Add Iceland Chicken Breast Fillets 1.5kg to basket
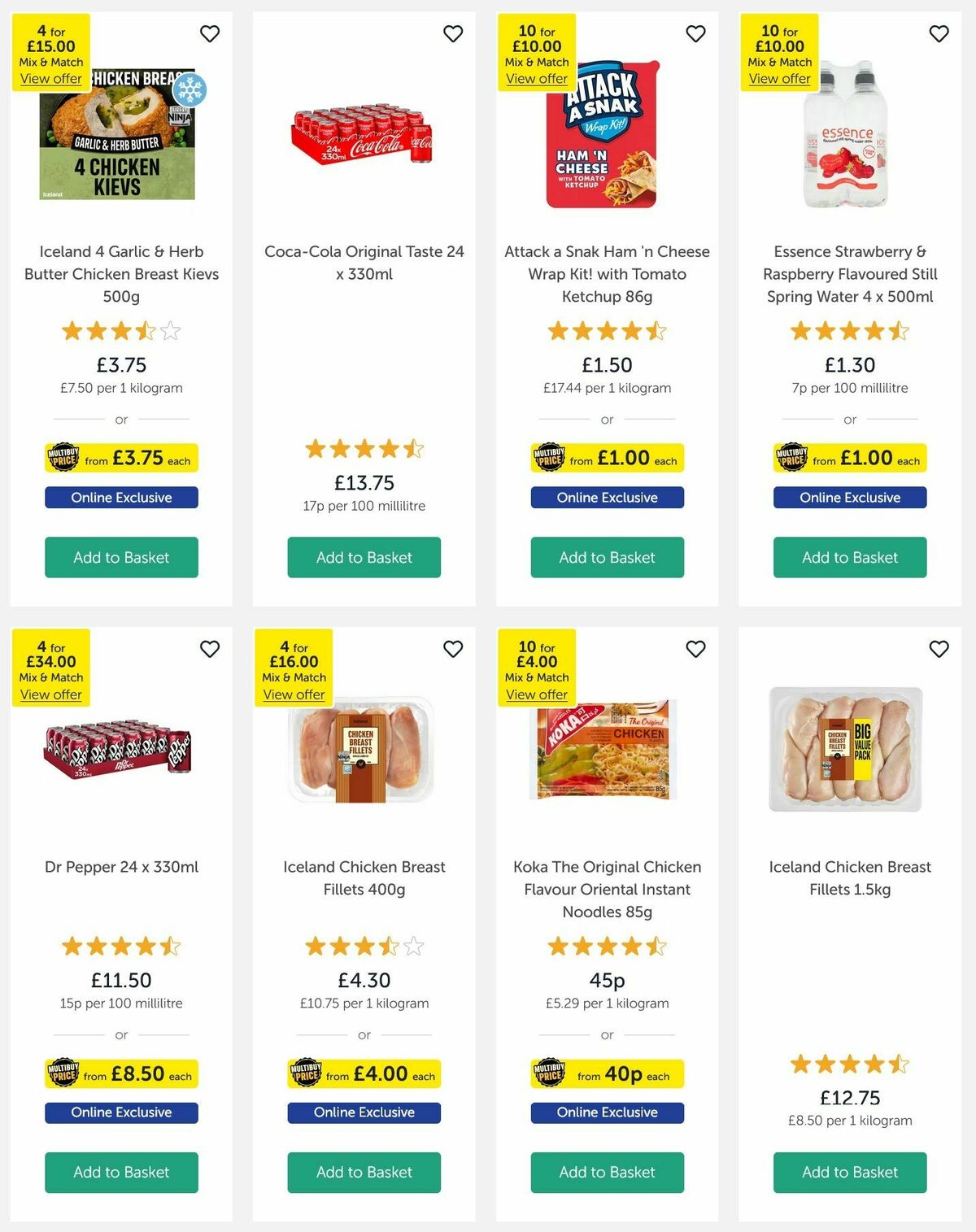This screenshot has height=1232, width=976. pyautogui.click(x=849, y=1173)
